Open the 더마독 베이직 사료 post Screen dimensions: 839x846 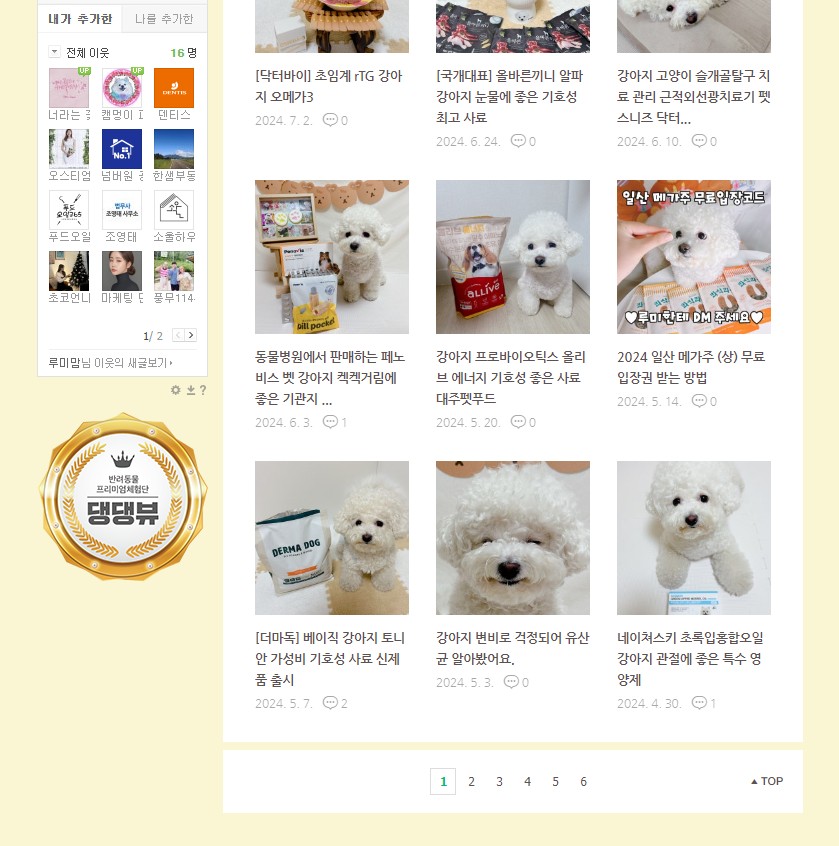[x=330, y=658]
